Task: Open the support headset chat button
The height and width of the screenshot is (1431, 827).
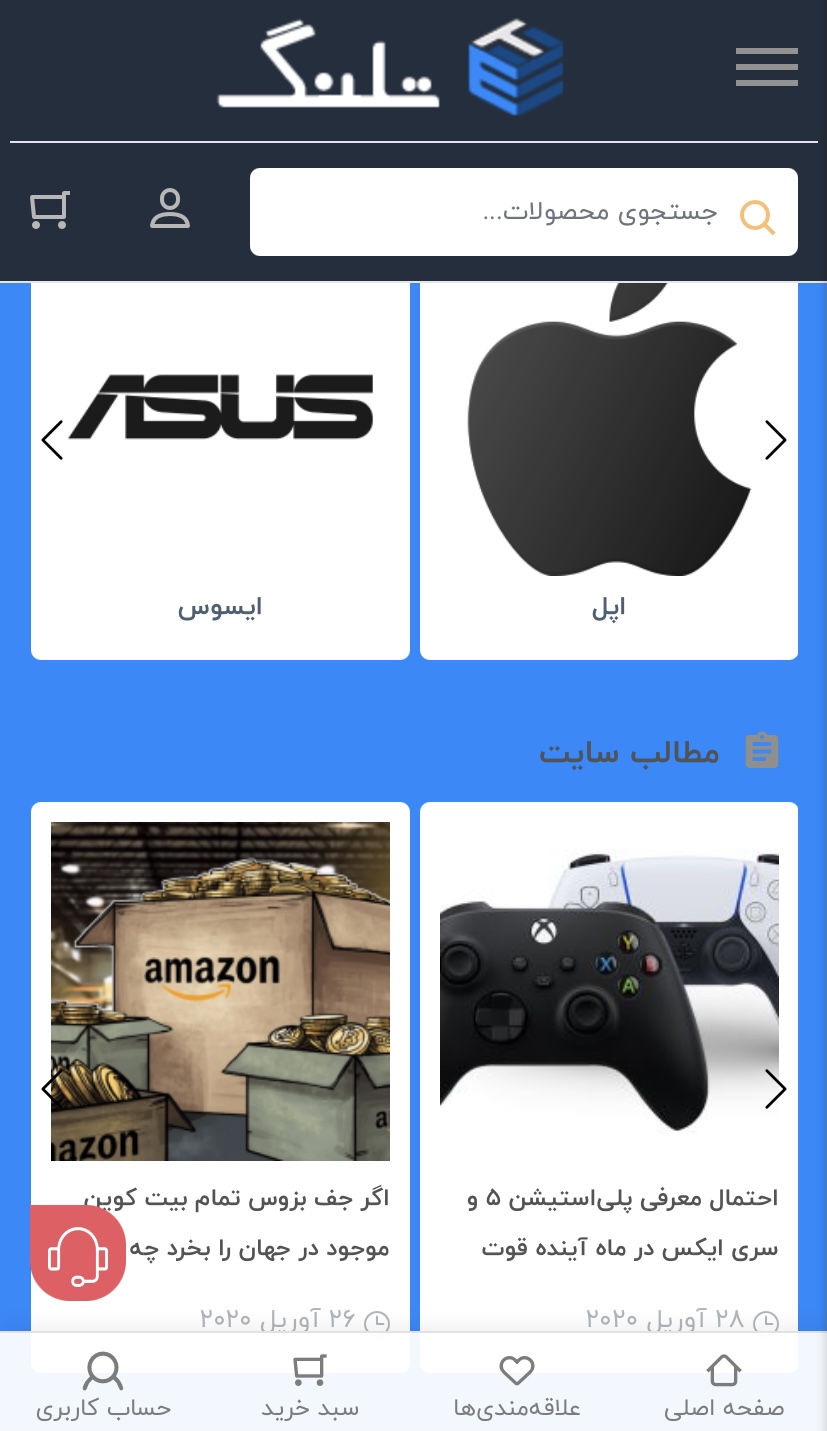Action: [x=78, y=1253]
